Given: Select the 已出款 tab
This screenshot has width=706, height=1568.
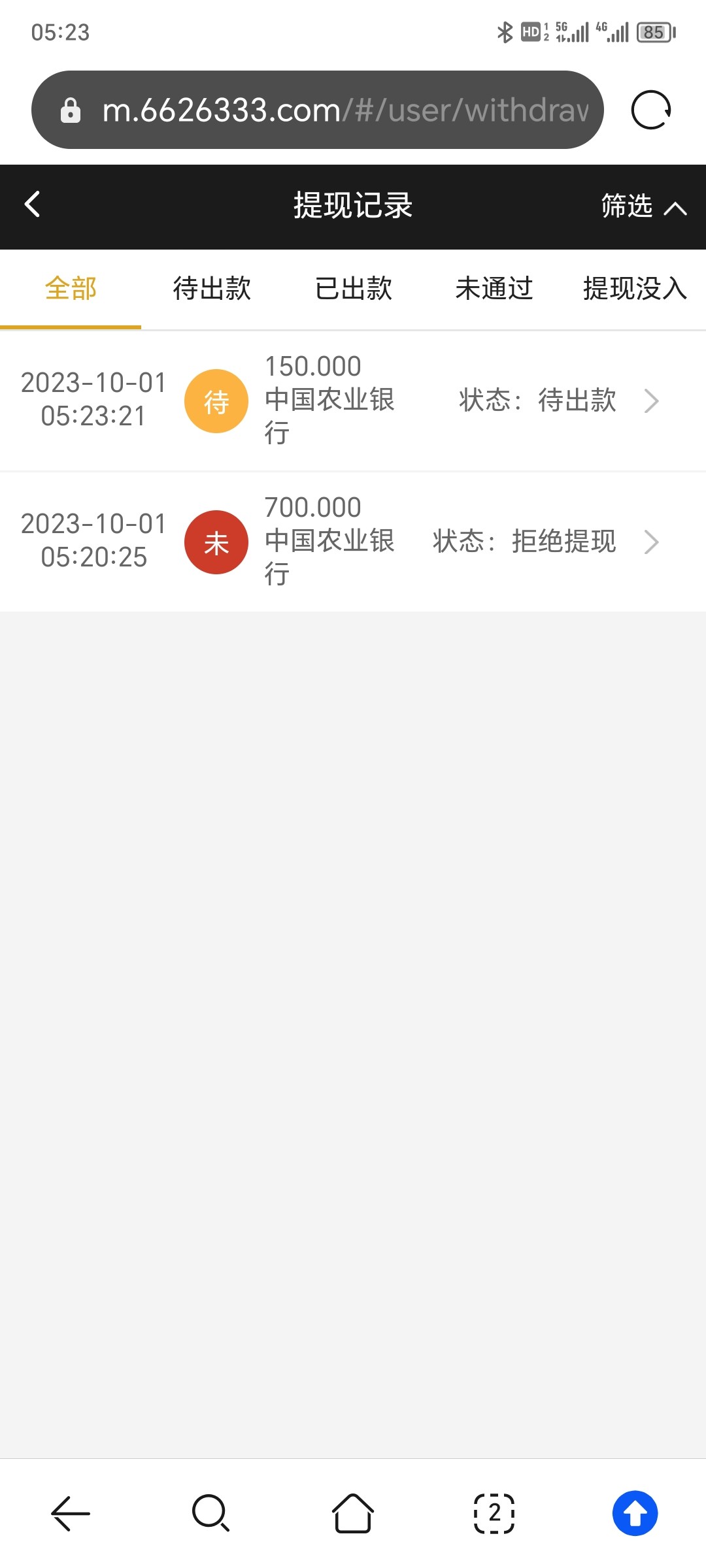Looking at the screenshot, I should pos(353,289).
